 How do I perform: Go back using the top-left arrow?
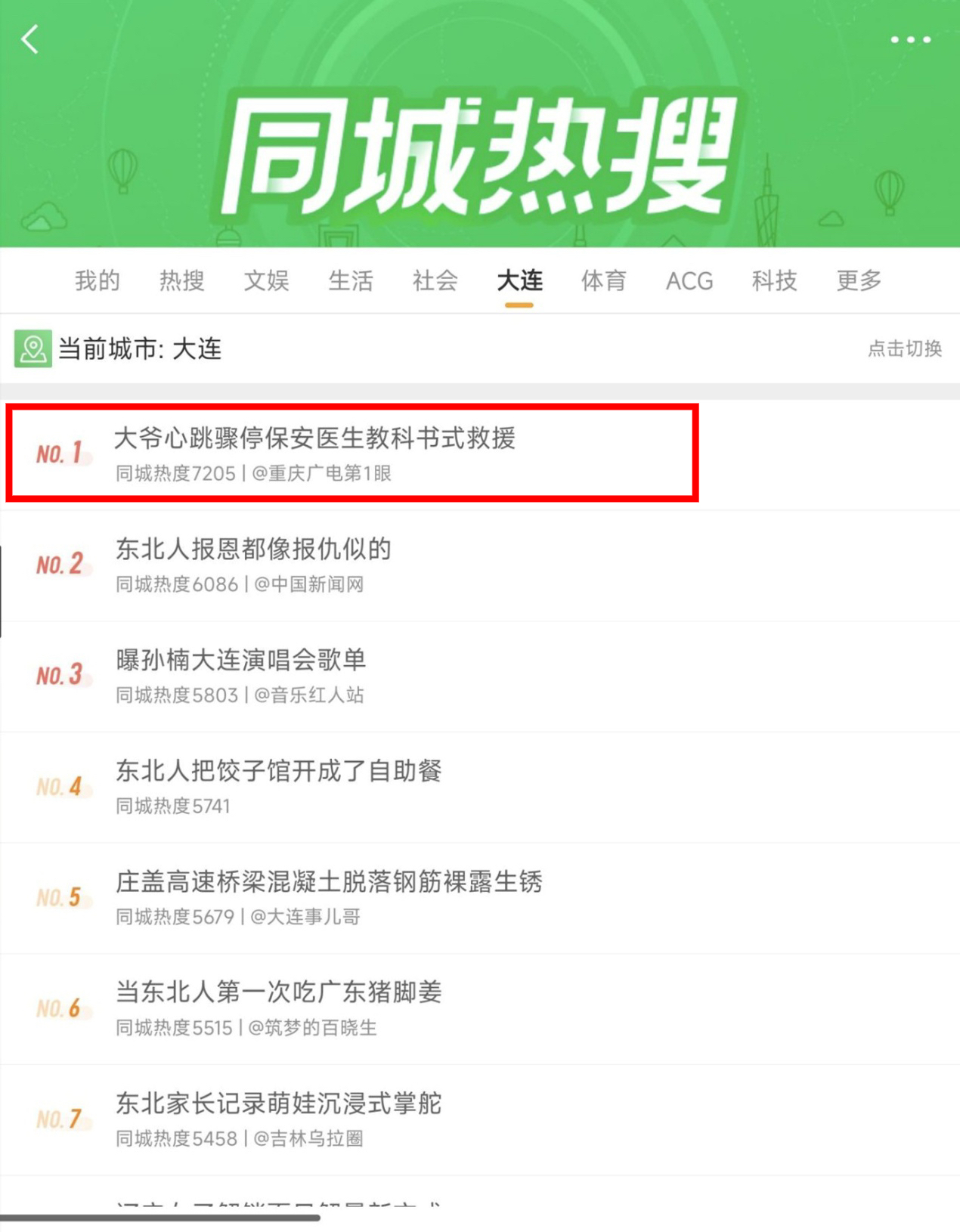[30, 39]
